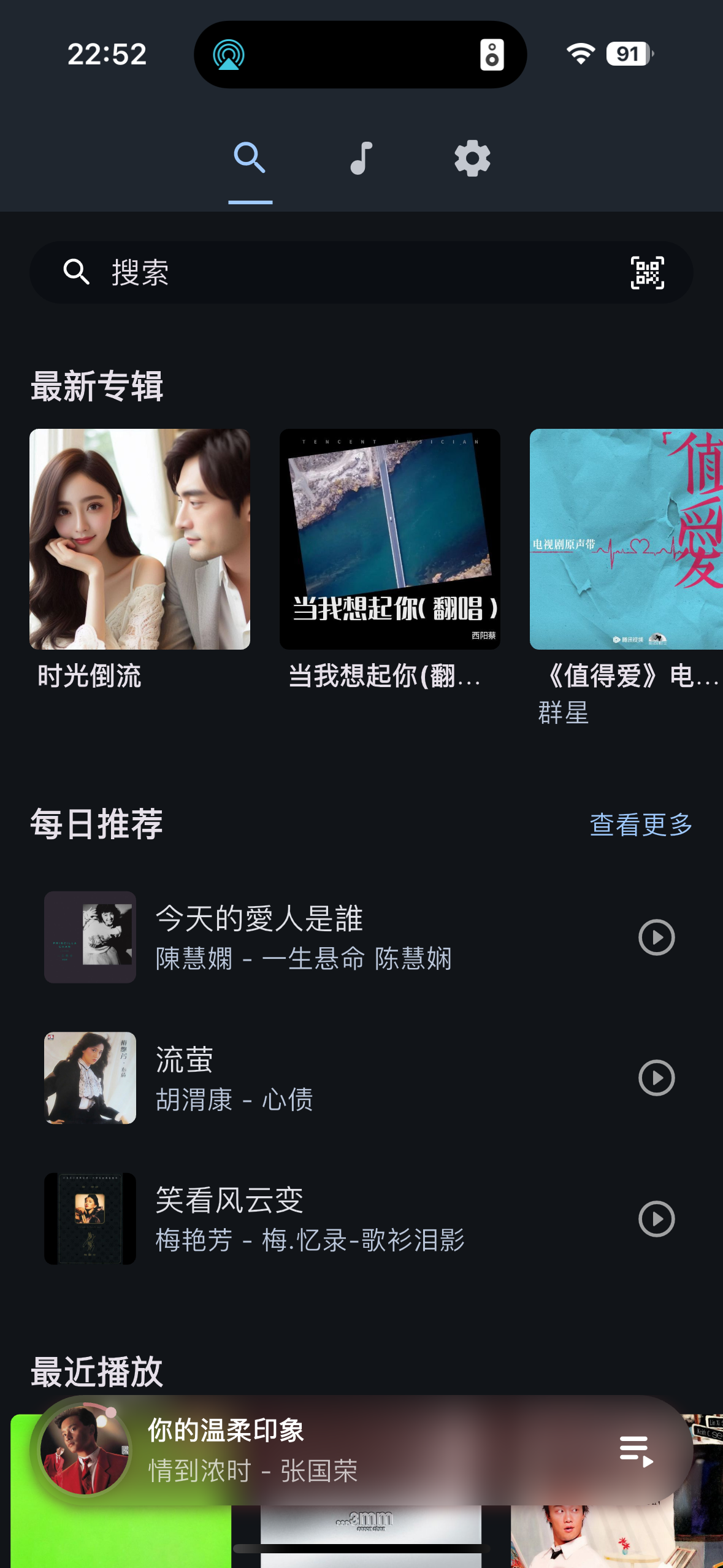723x1568 pixels.
Task: Open the settings gear tab
Action: (472, 158)
